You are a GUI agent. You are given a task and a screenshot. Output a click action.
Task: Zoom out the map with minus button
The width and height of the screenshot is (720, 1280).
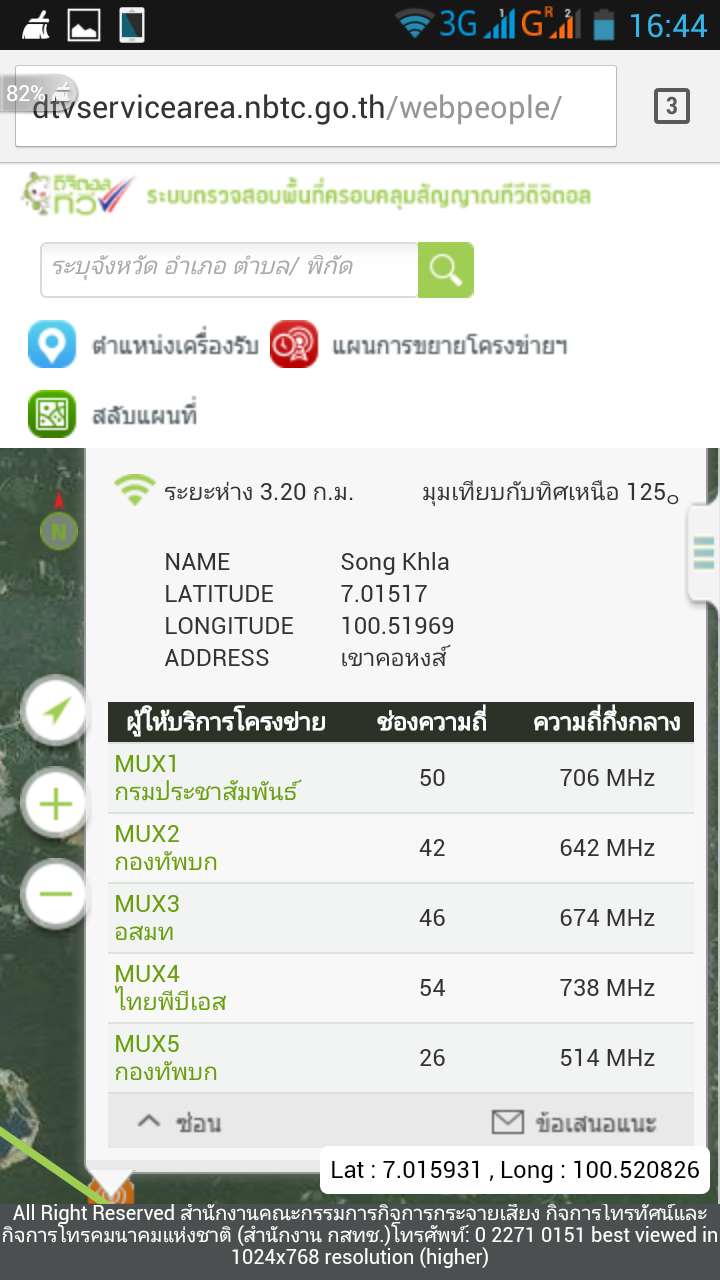click(x=56, y=893)
